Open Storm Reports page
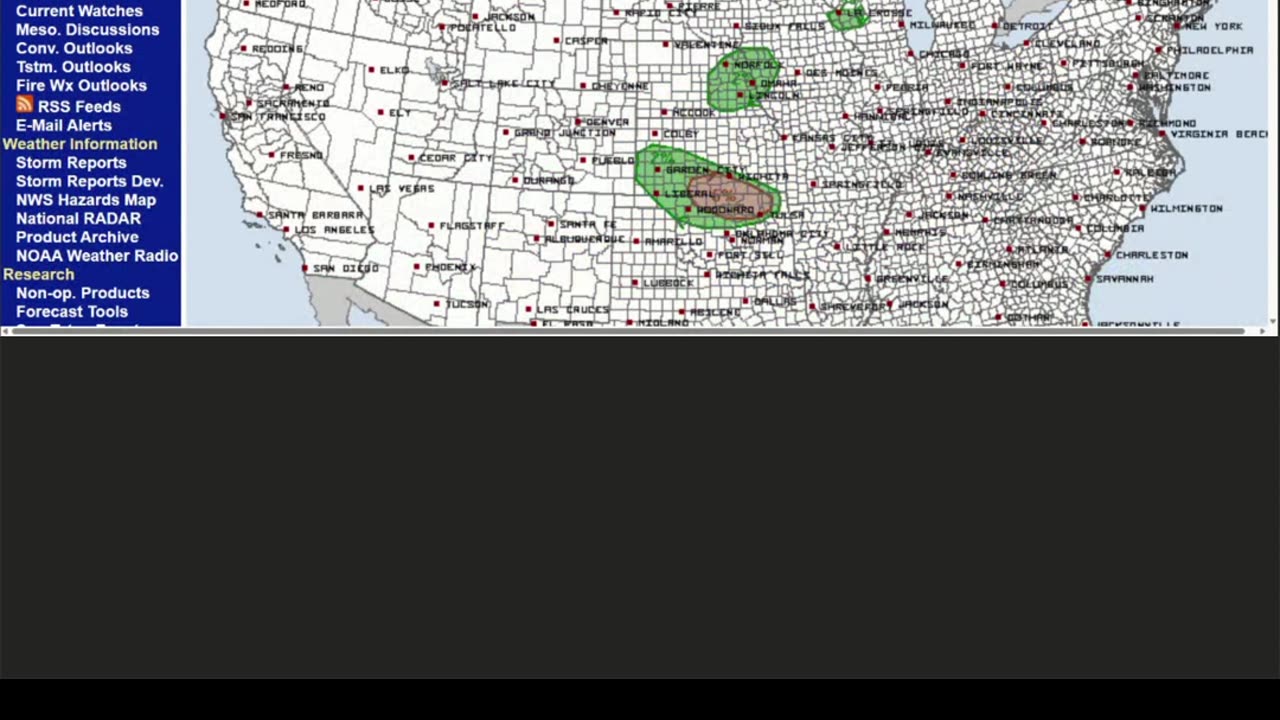This screenshot has width=1280, height=720. click(71, 162)
